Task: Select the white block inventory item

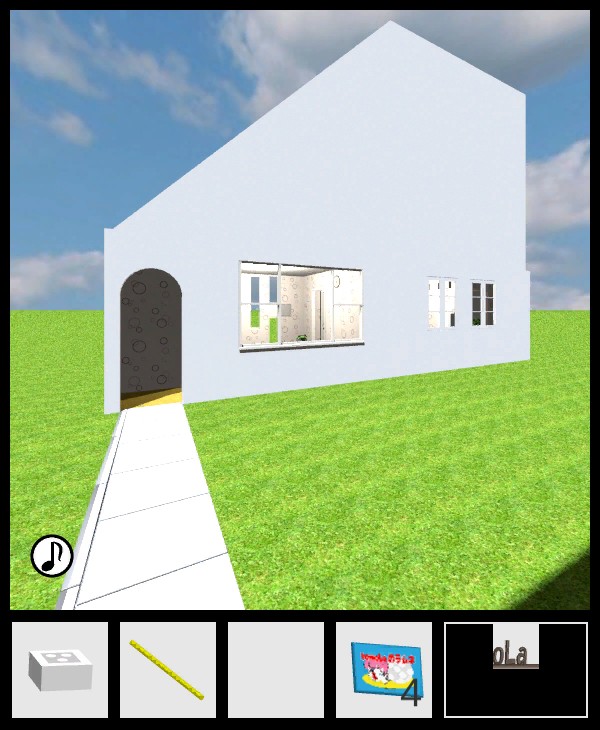Action: 60,670
